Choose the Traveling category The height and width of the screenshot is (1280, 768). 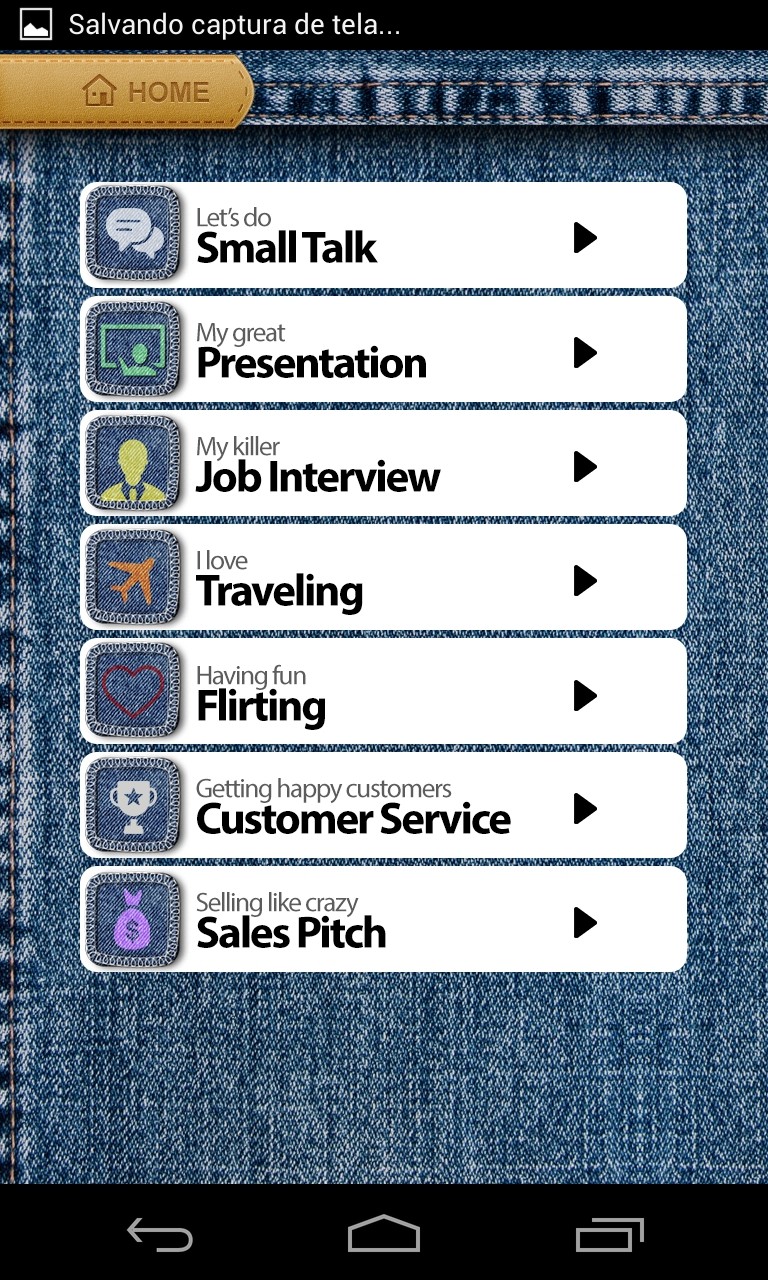[x=383, y=578]
